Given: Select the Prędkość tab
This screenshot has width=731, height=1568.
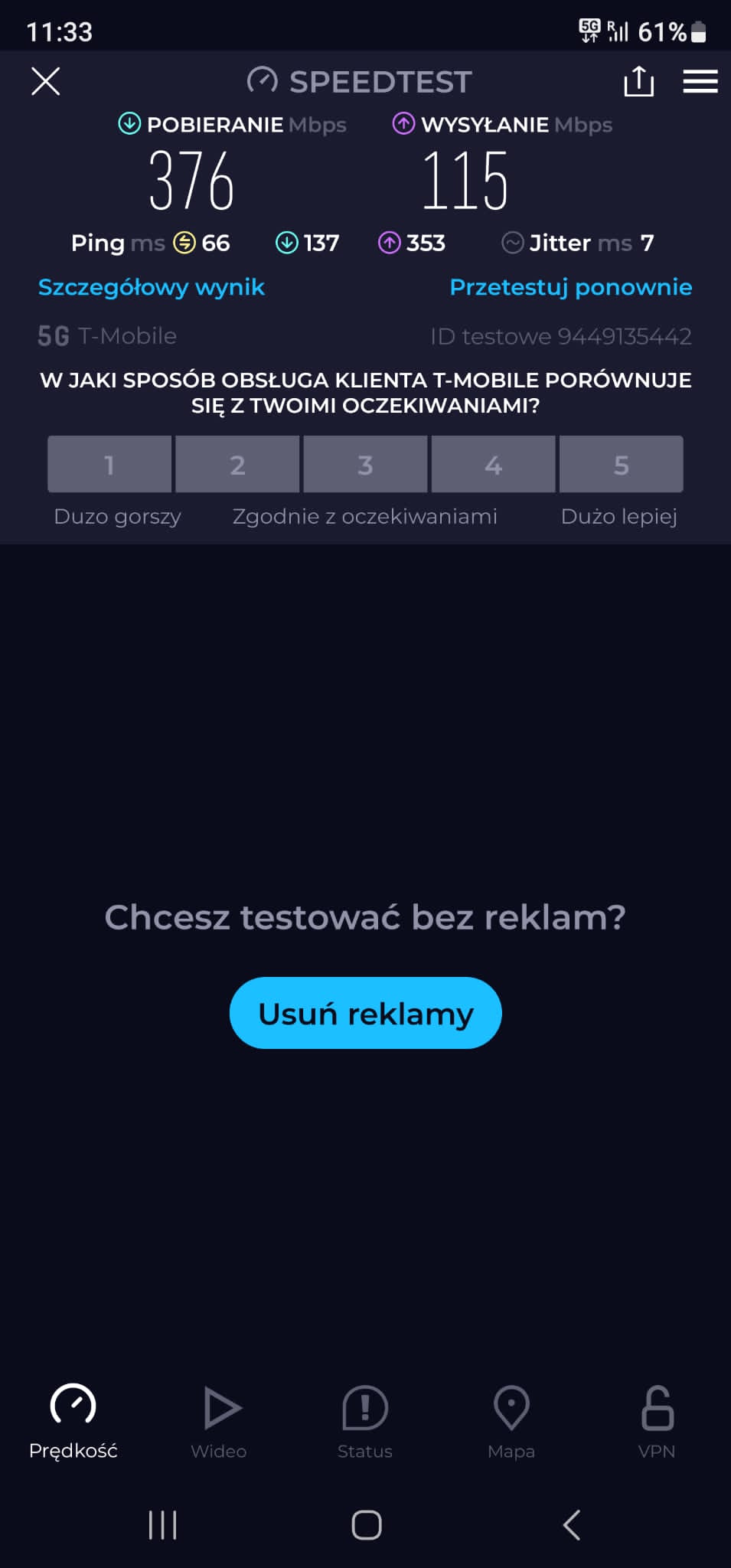Looking at the screenshot, I should coord(73,1421).
